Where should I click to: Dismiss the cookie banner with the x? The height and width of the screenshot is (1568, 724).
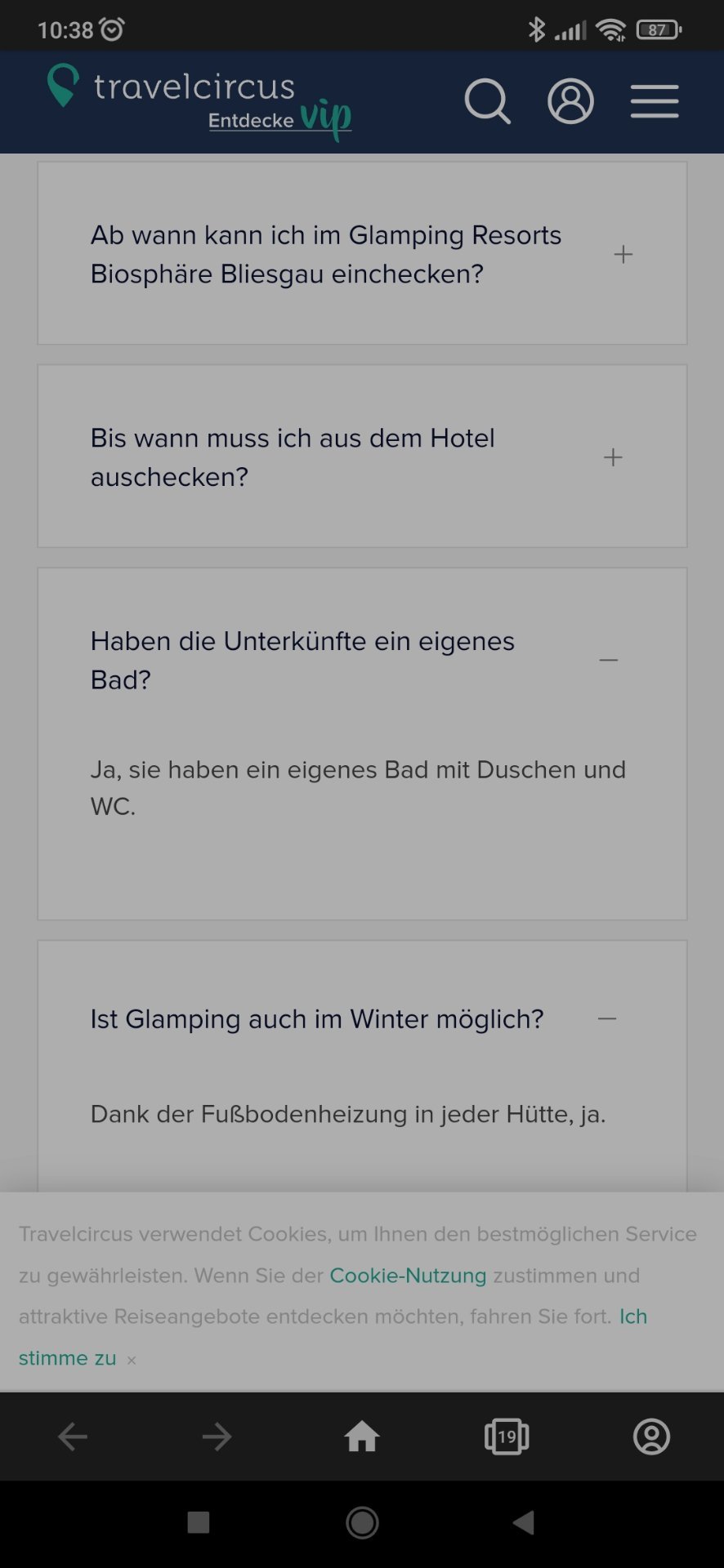coord(132,1360)
